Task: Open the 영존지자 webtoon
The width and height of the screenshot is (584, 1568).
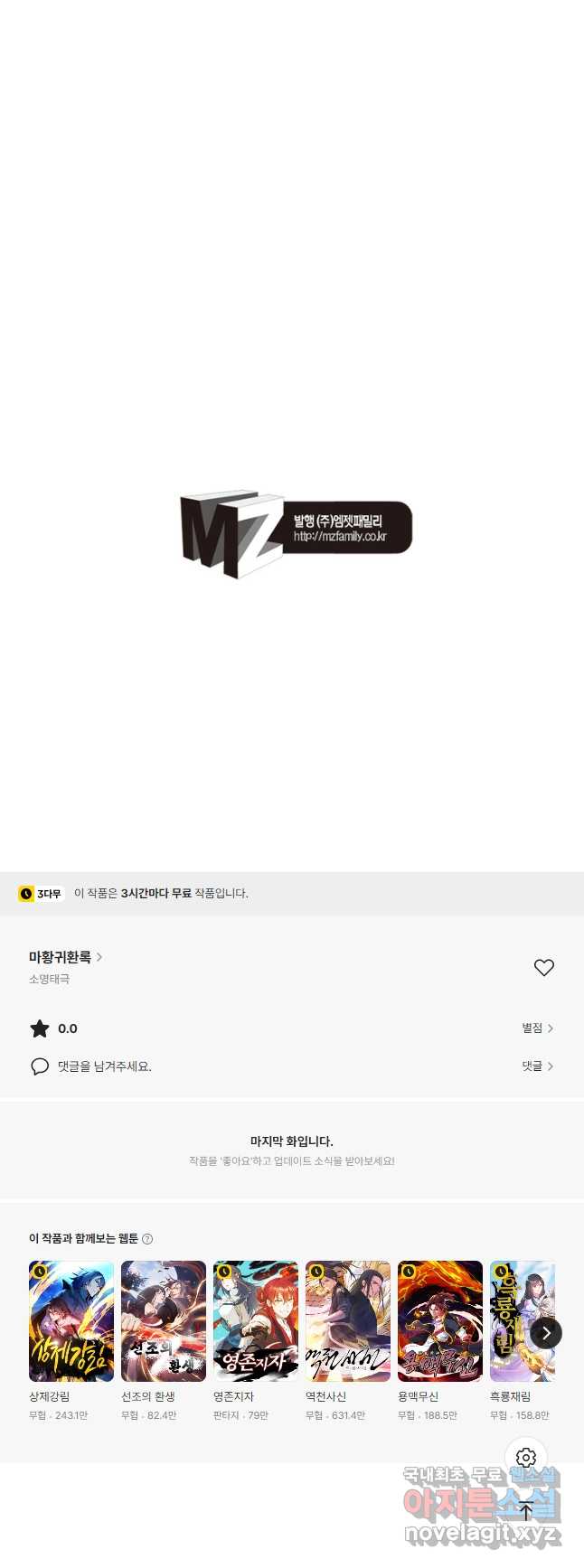Action: coord(256,1321)
